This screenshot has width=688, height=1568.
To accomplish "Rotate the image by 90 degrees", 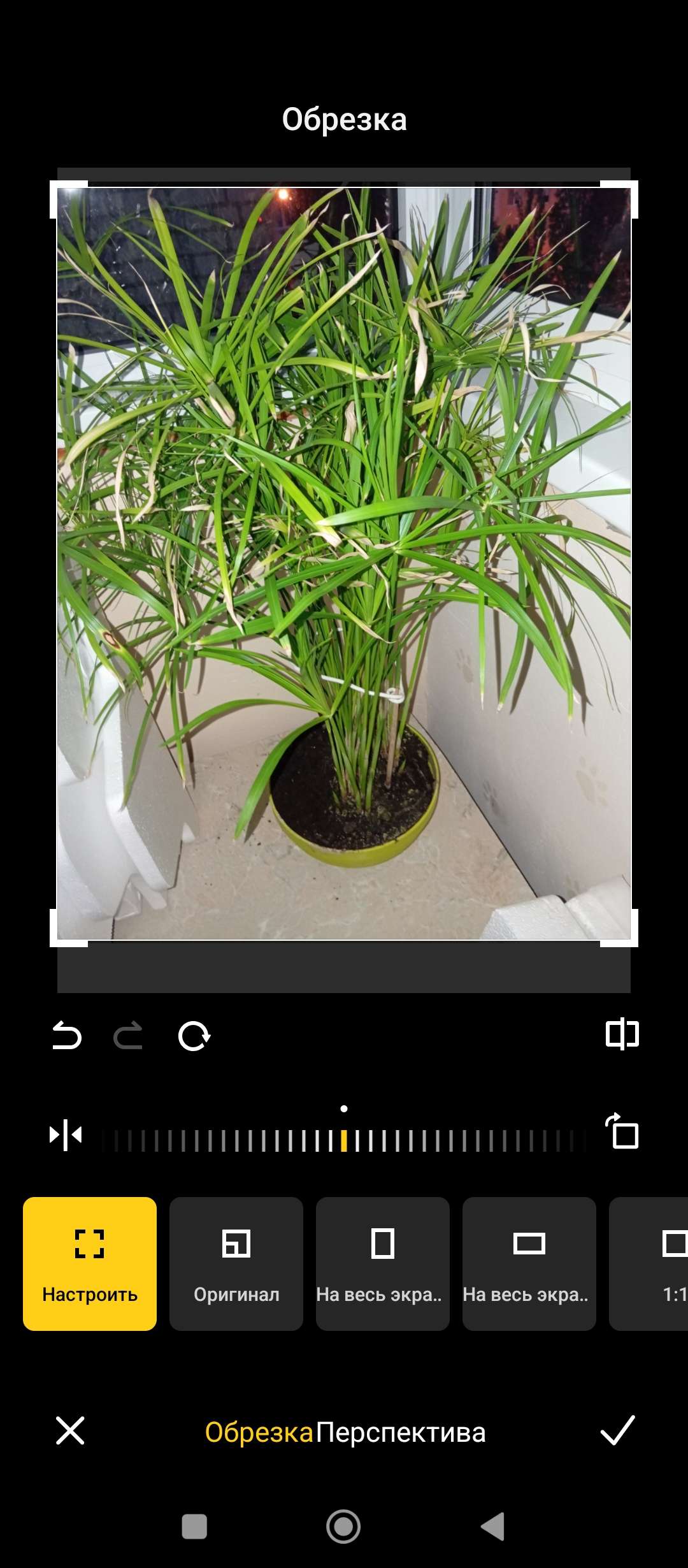I will (x=622, y=1132).
